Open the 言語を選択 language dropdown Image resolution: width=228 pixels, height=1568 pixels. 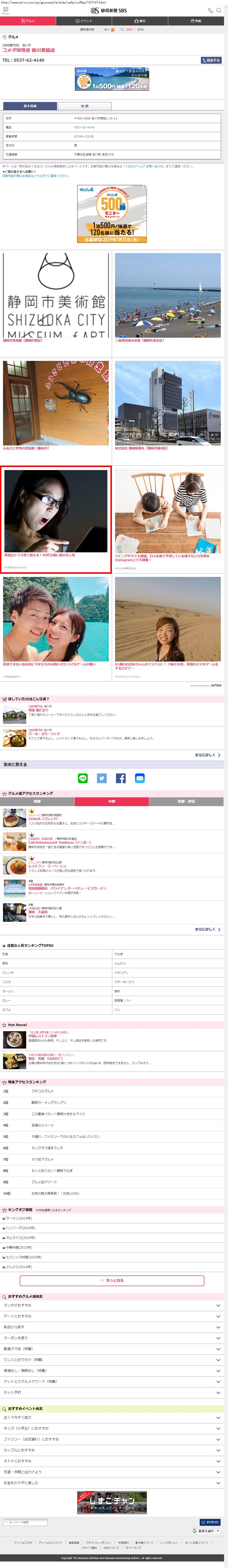(x=206, y=1531)
